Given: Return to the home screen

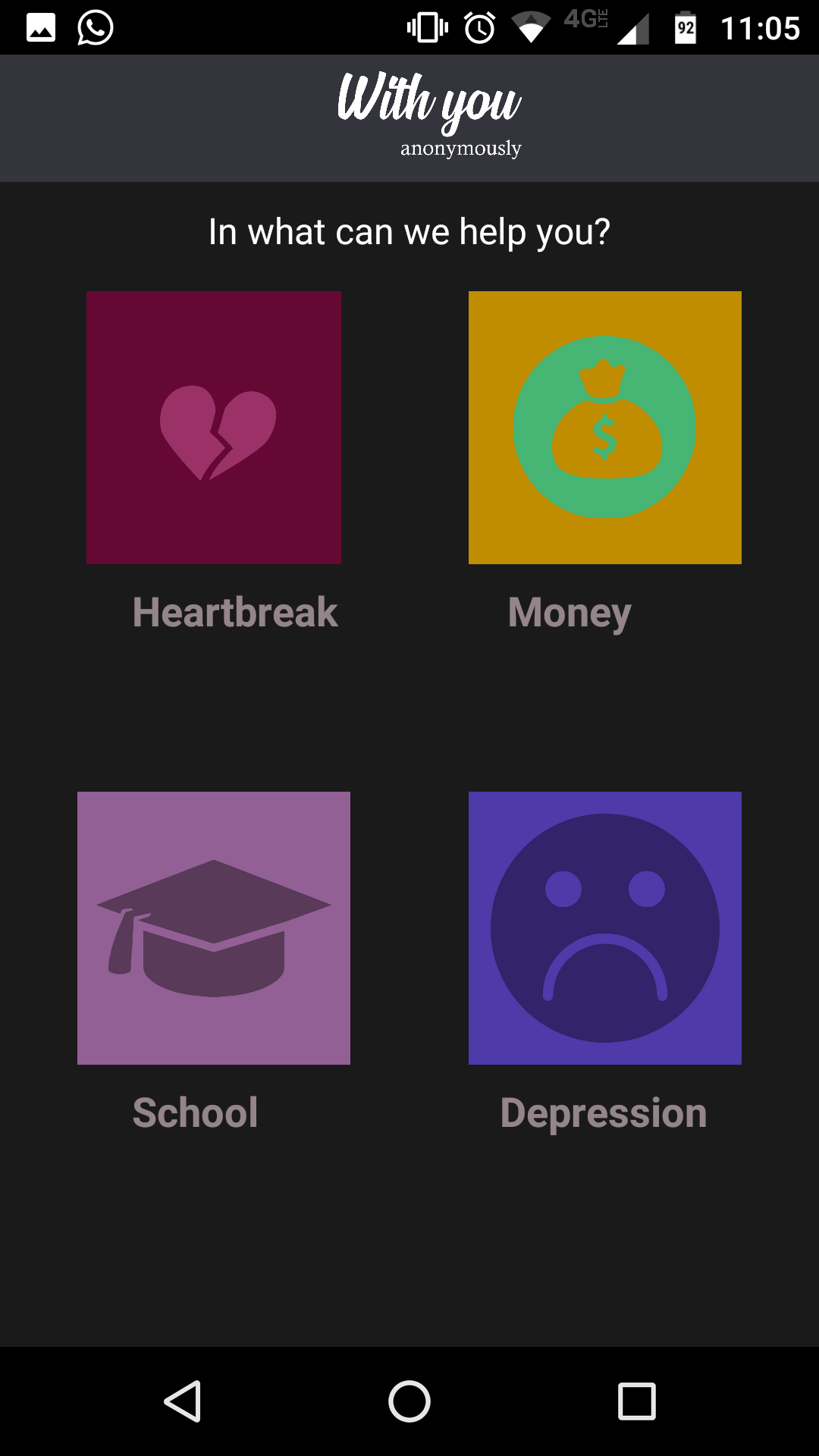Looking at the screenshot, I should coord(409,1401).
